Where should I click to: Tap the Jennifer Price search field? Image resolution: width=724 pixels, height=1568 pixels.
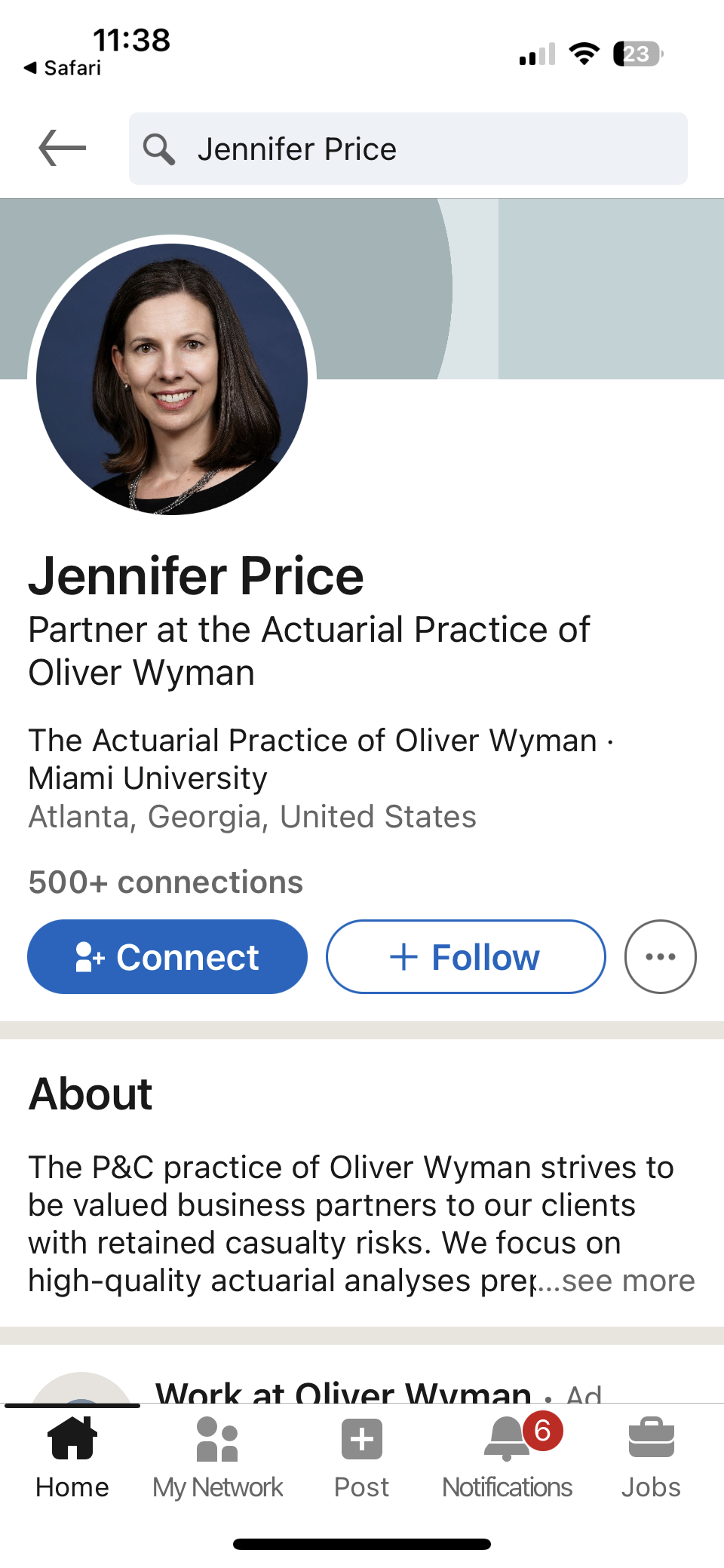click(408, 149)
